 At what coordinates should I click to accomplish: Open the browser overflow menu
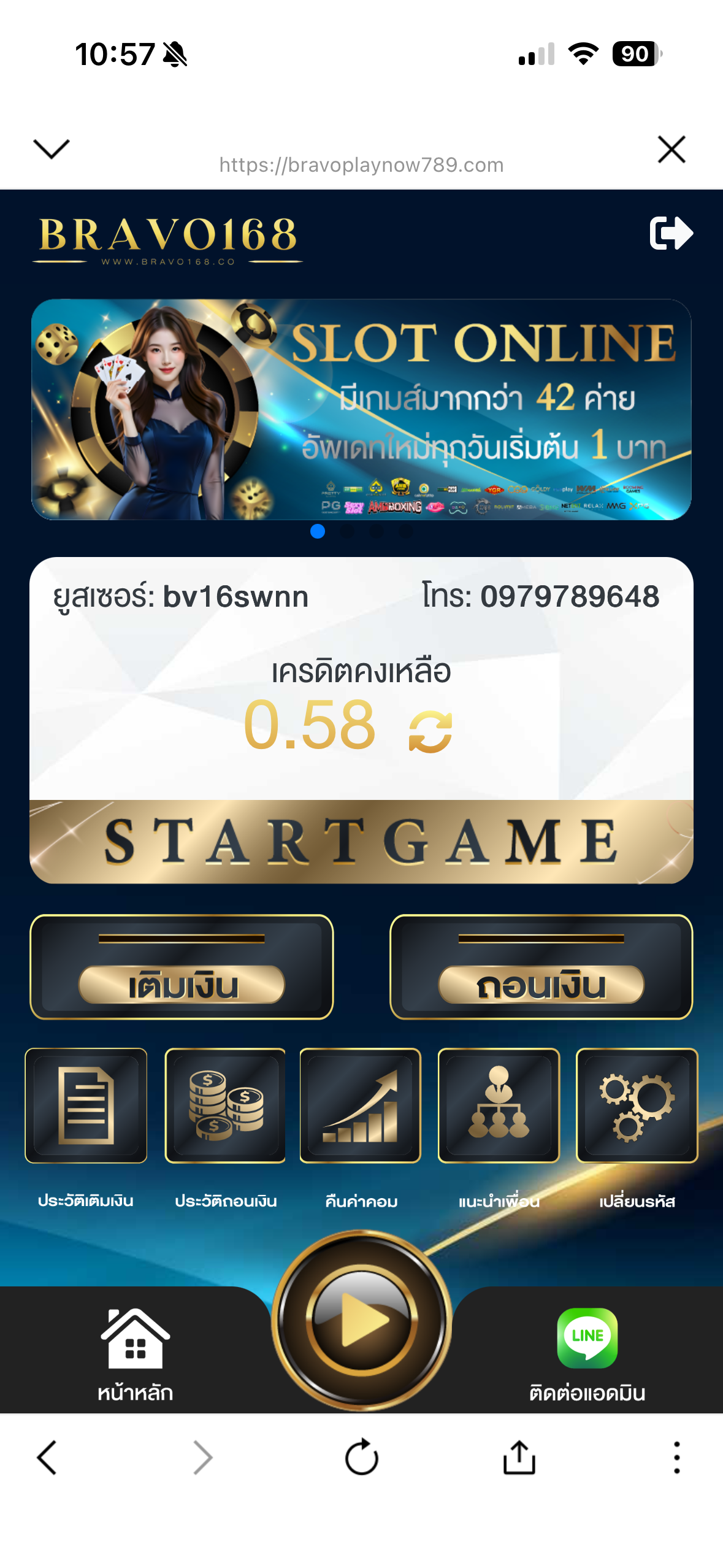click(x=676, y=1458)
